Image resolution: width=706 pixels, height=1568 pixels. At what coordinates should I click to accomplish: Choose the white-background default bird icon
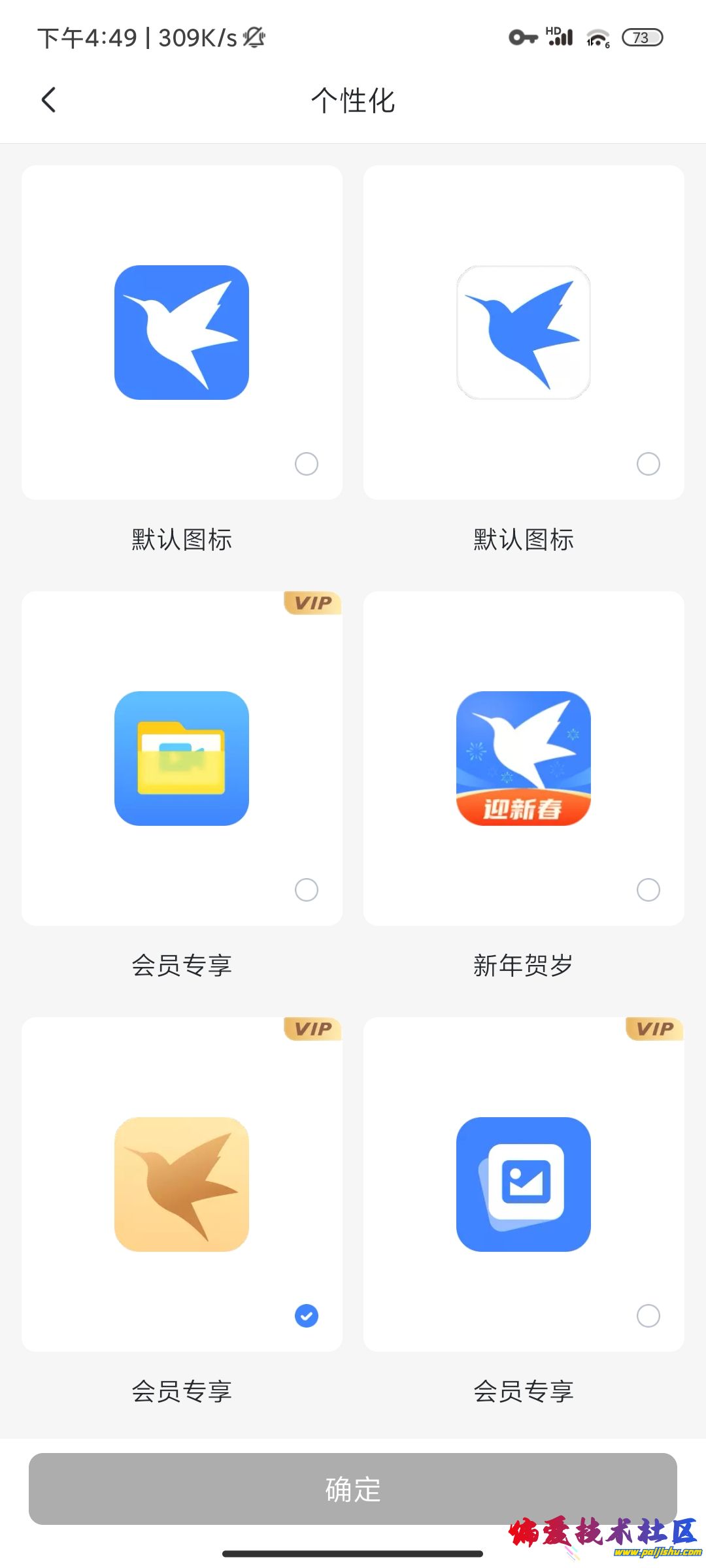tap(523, 333)
